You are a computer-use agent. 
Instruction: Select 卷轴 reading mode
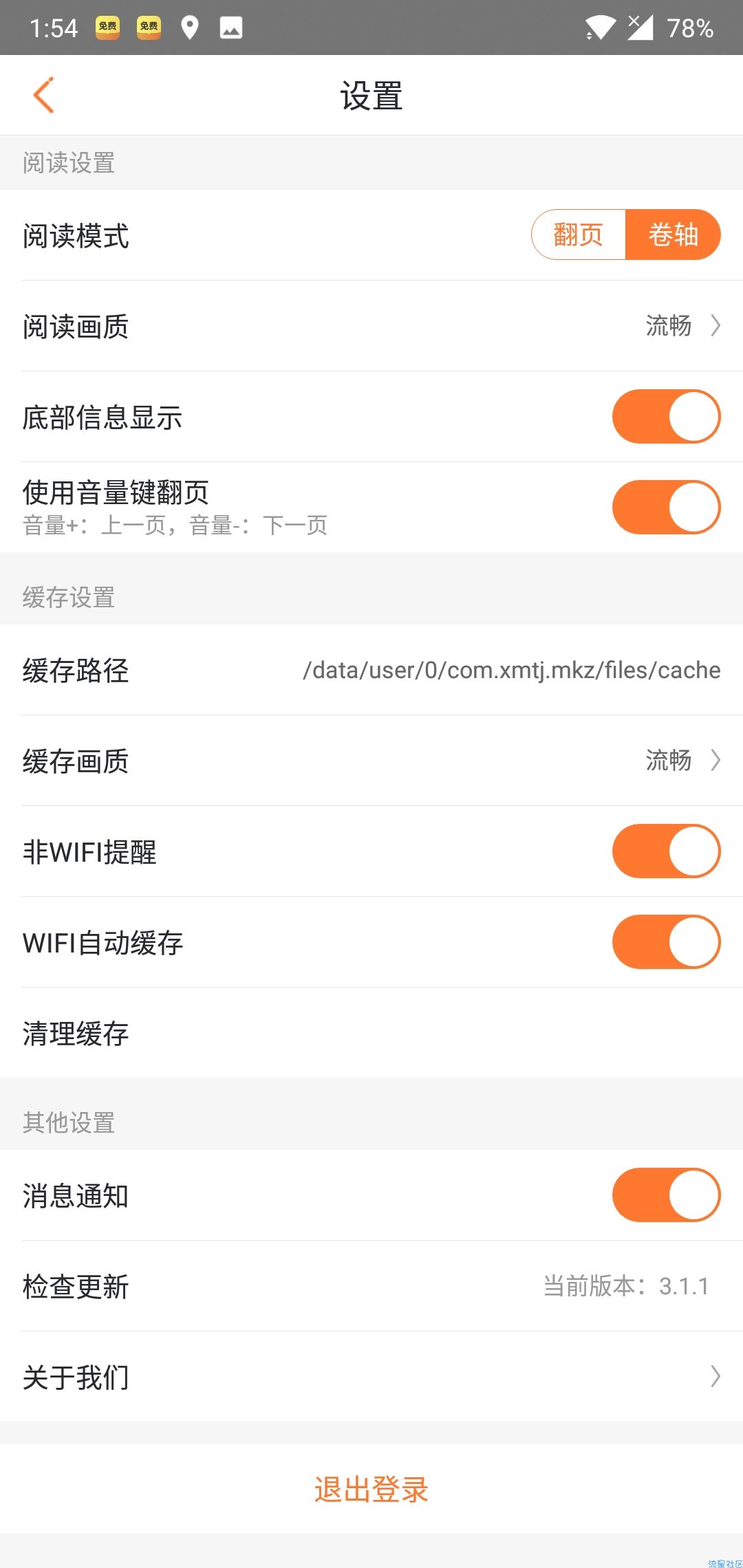(673, 235)
